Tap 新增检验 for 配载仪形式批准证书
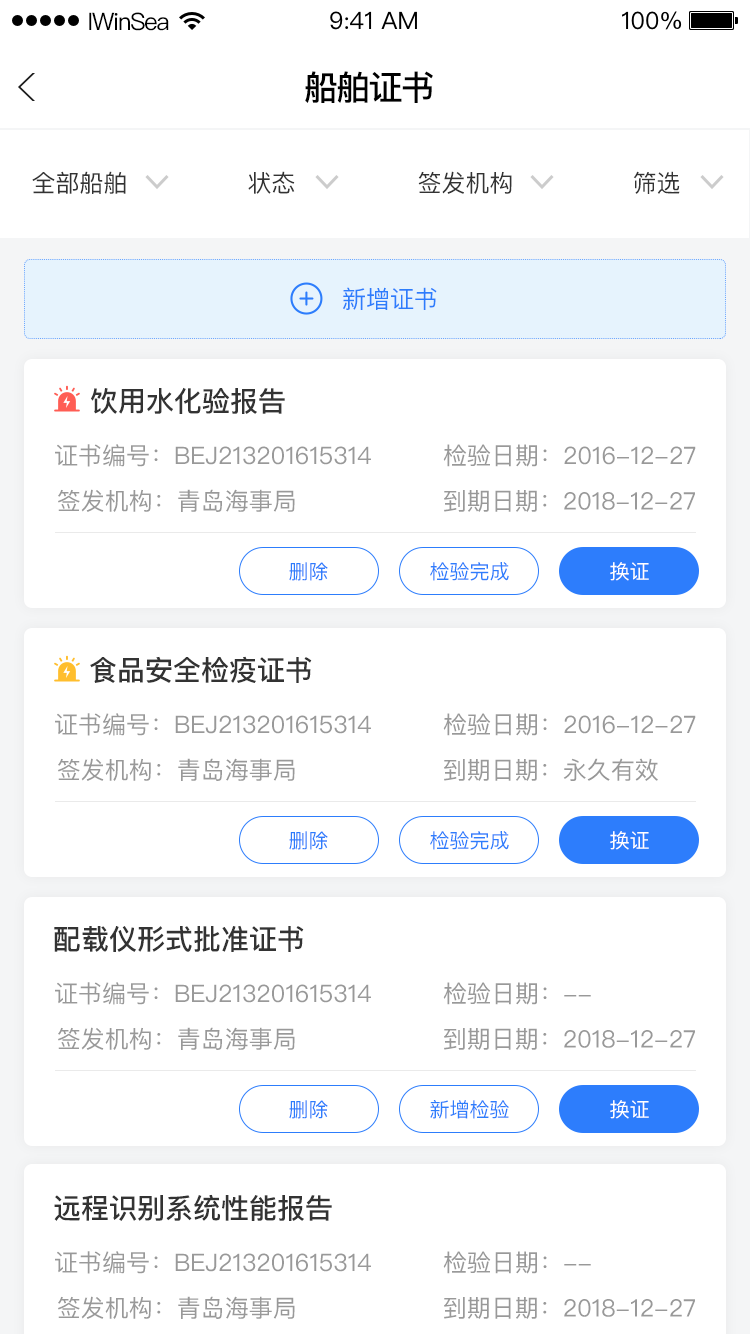 469,1110
